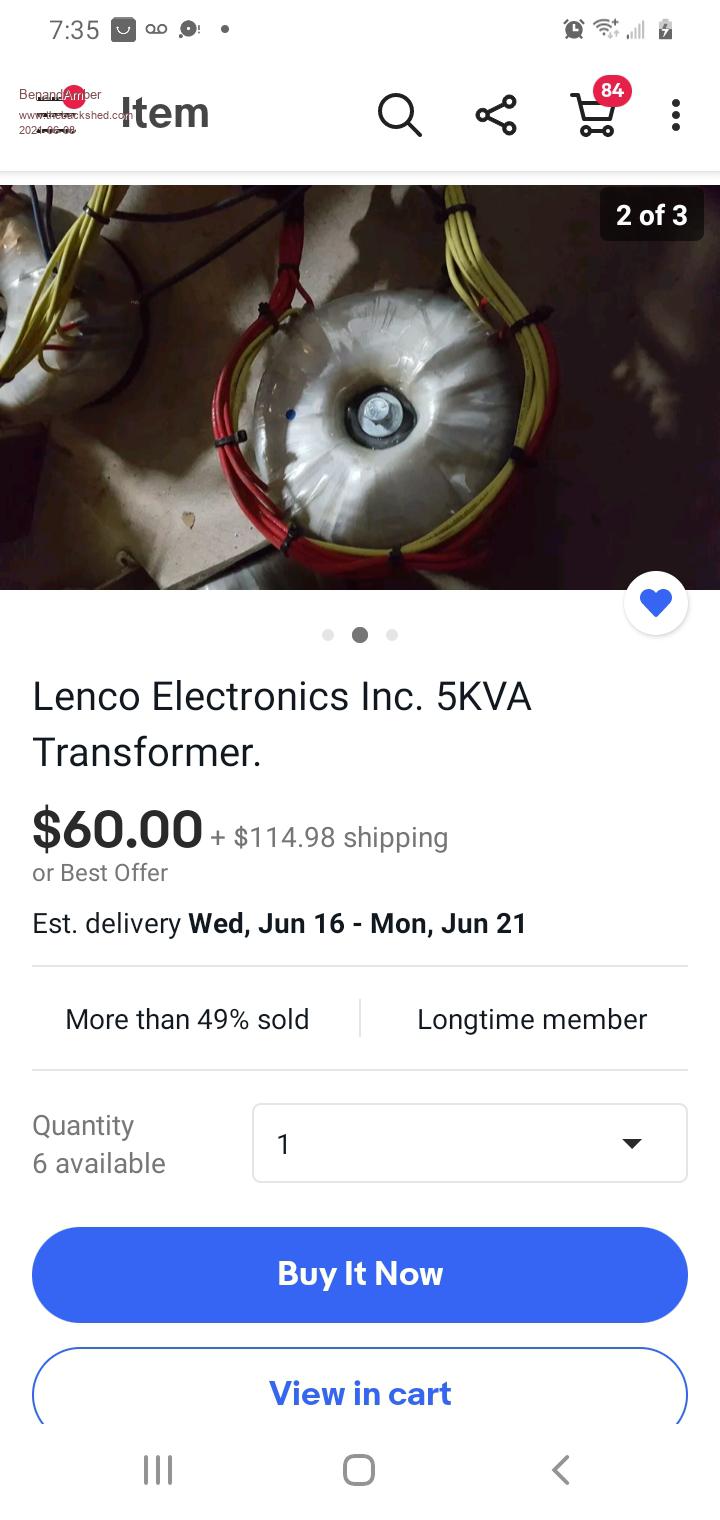The width and height of the screenshot is (720, 1520).
Task: Tap the heart to toggle watchlist
Action: point(656,603)
